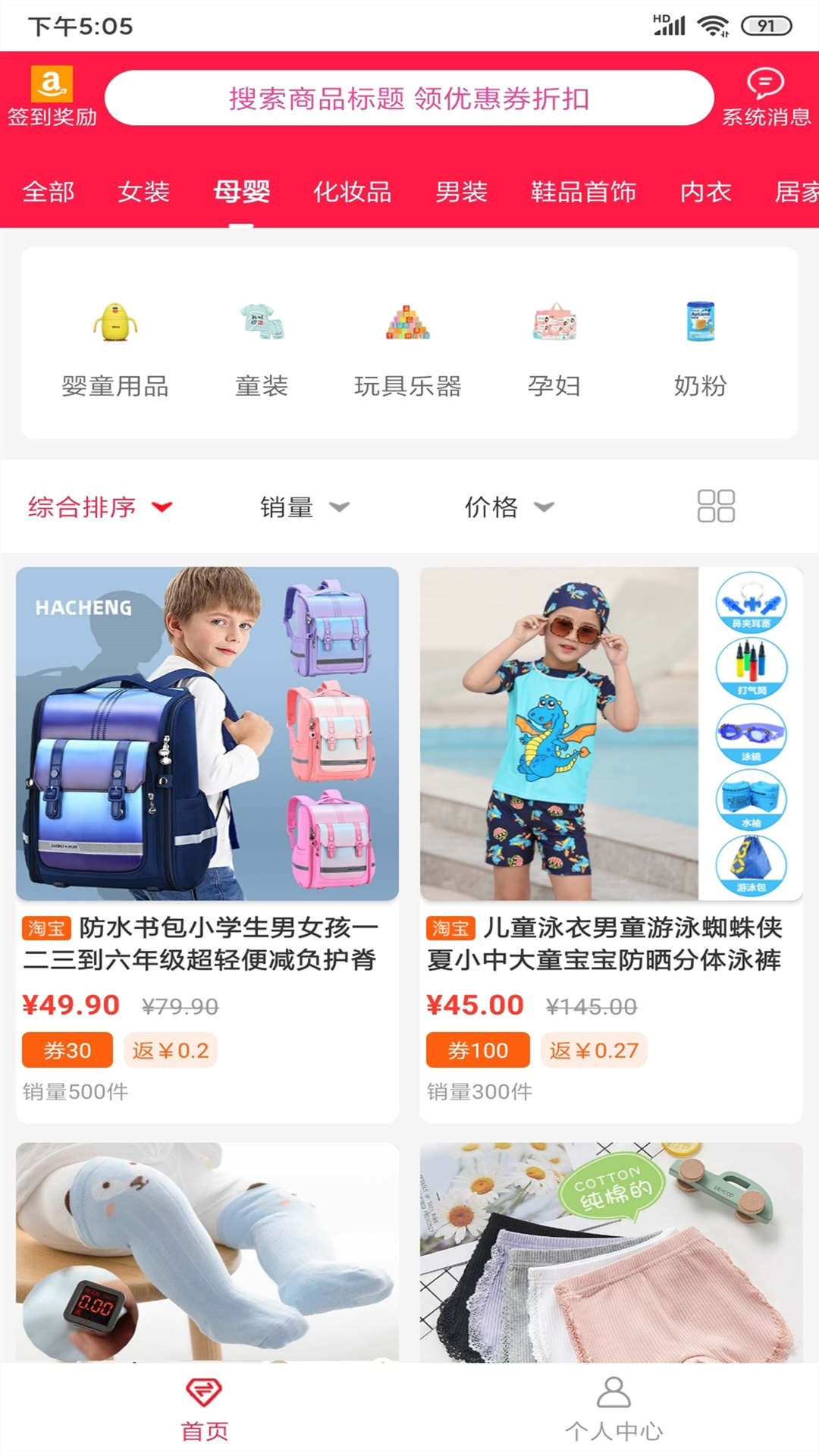Toggle the grid layout view icon

click(716, 506)
